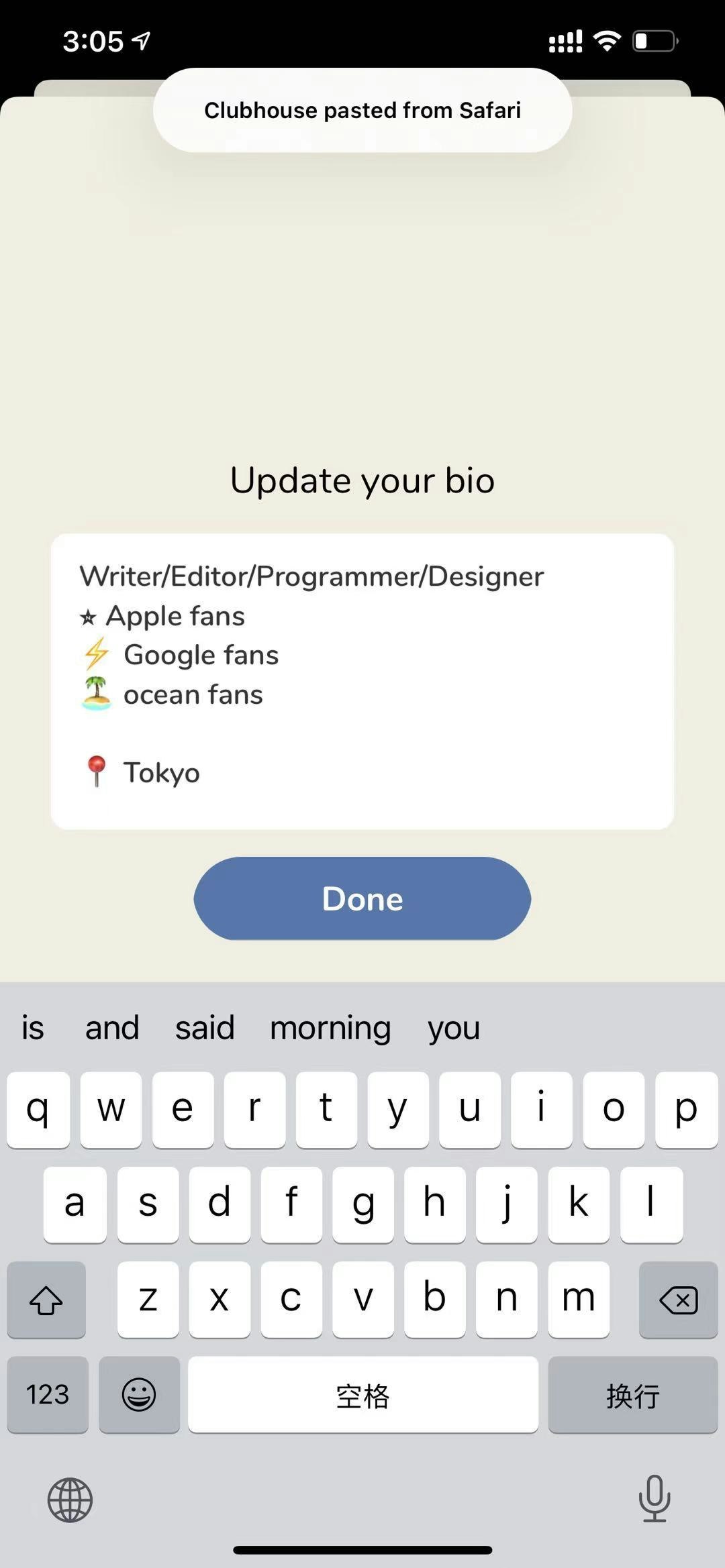Enable shift on the keyboard
The height and width of the screenshot is (1568, 725).
pyautogui.click(x=46, y=1300)
